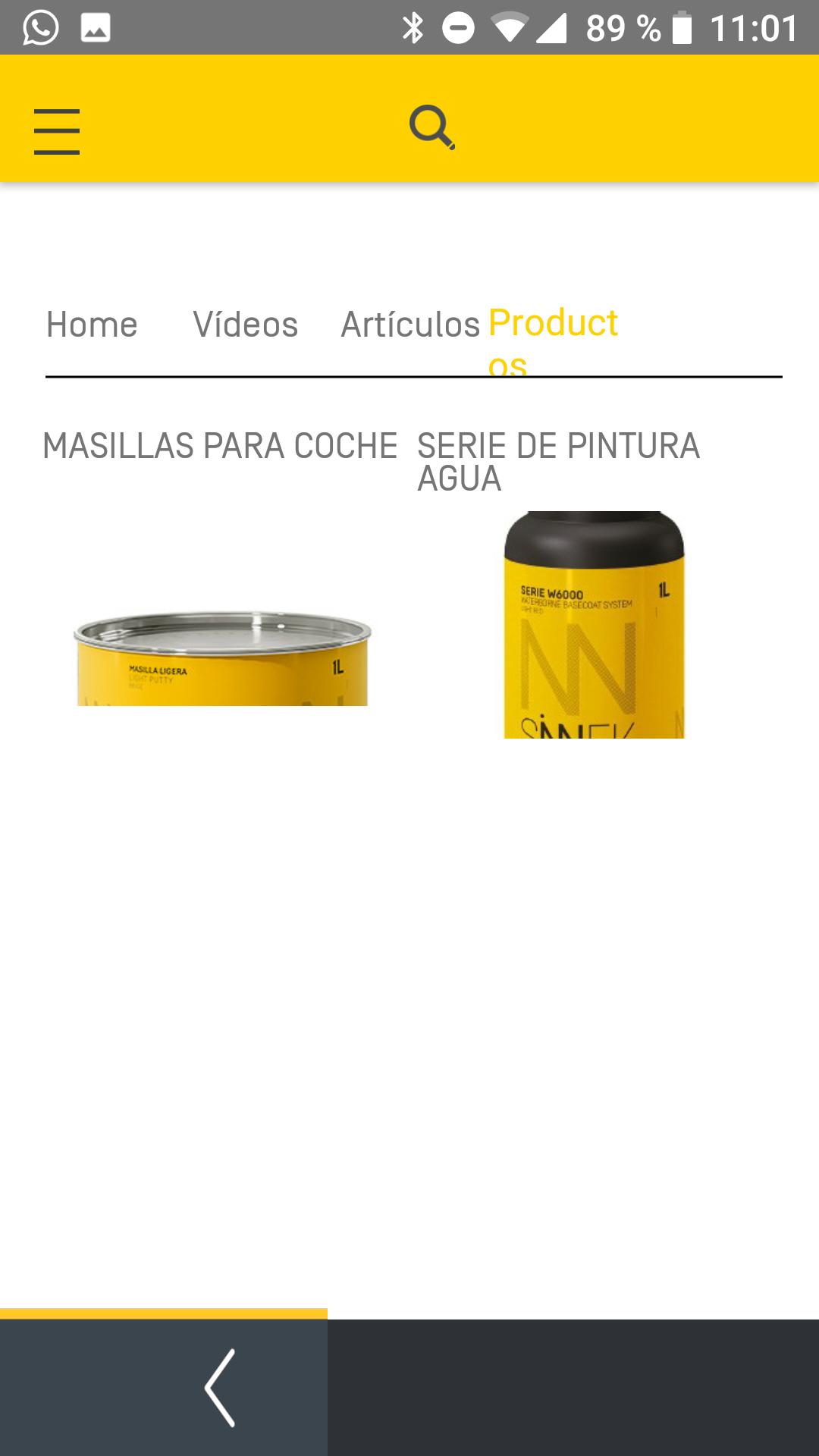
Task: Switch to the Vídeos tab
Action: pos(245,325)
